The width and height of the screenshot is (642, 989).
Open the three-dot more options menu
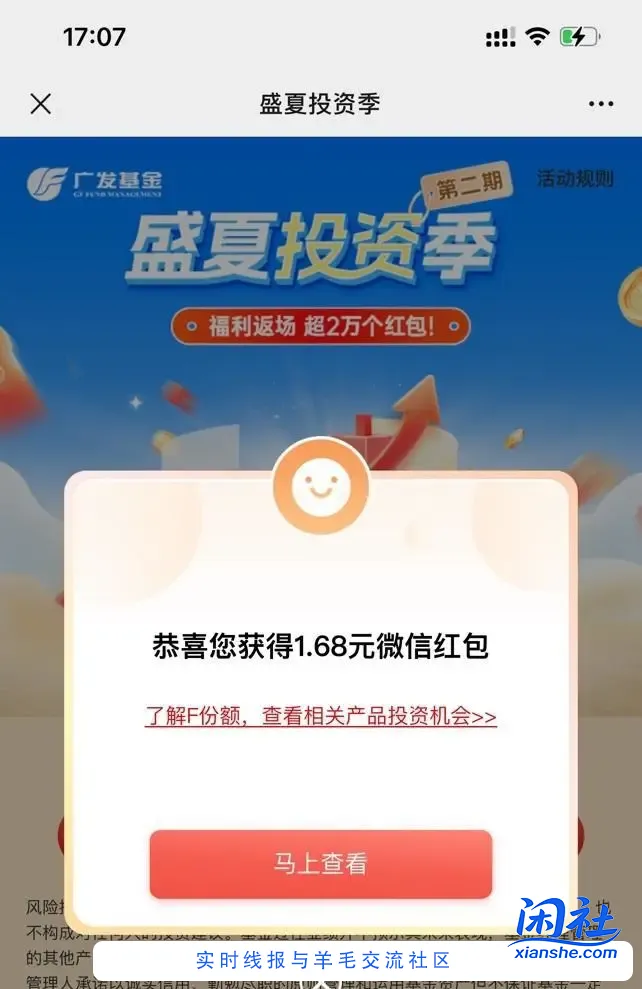coord(601,103)
